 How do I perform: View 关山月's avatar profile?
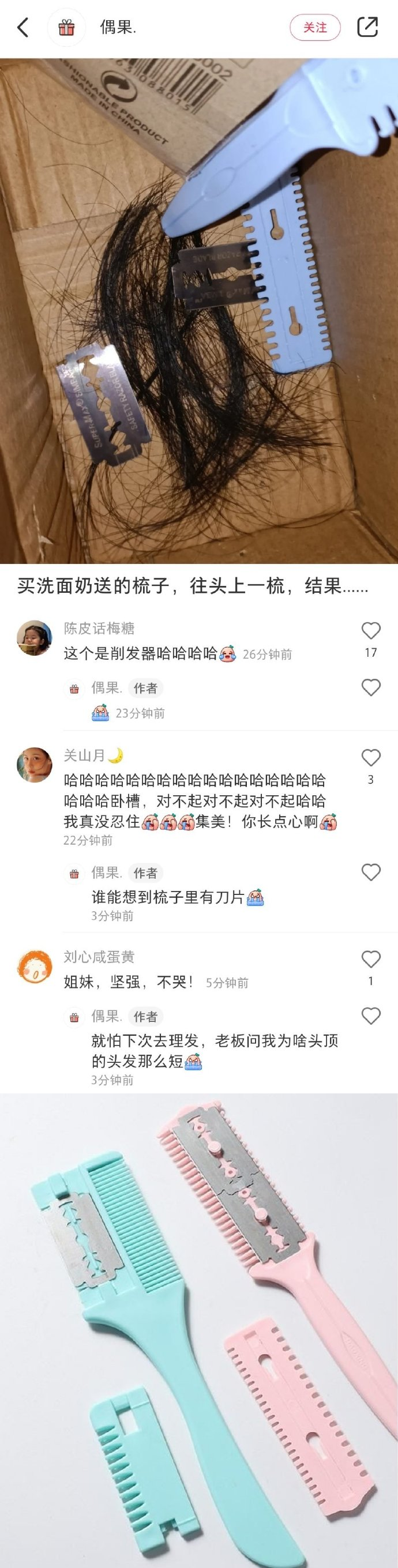34,765
